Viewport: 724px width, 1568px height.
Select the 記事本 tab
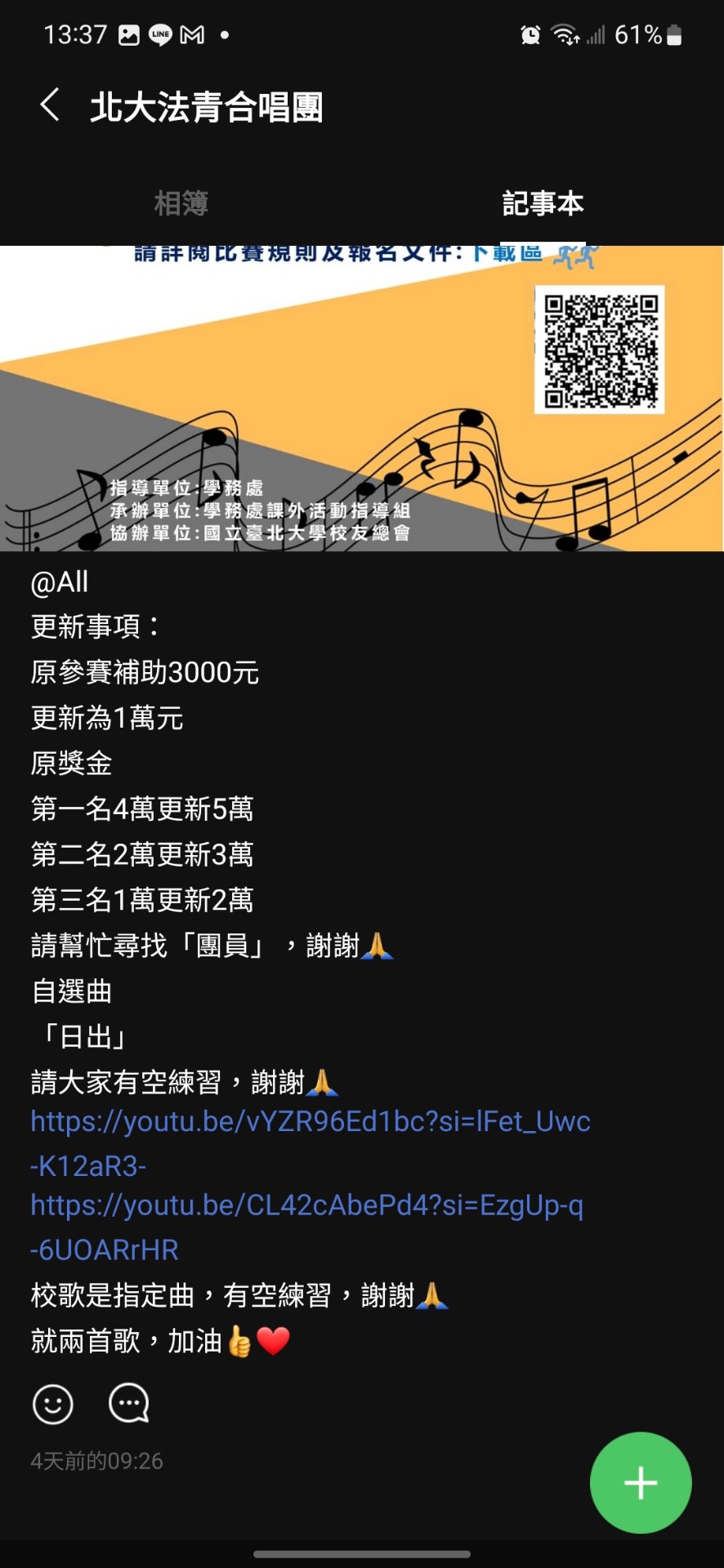(x=543, y=203)
